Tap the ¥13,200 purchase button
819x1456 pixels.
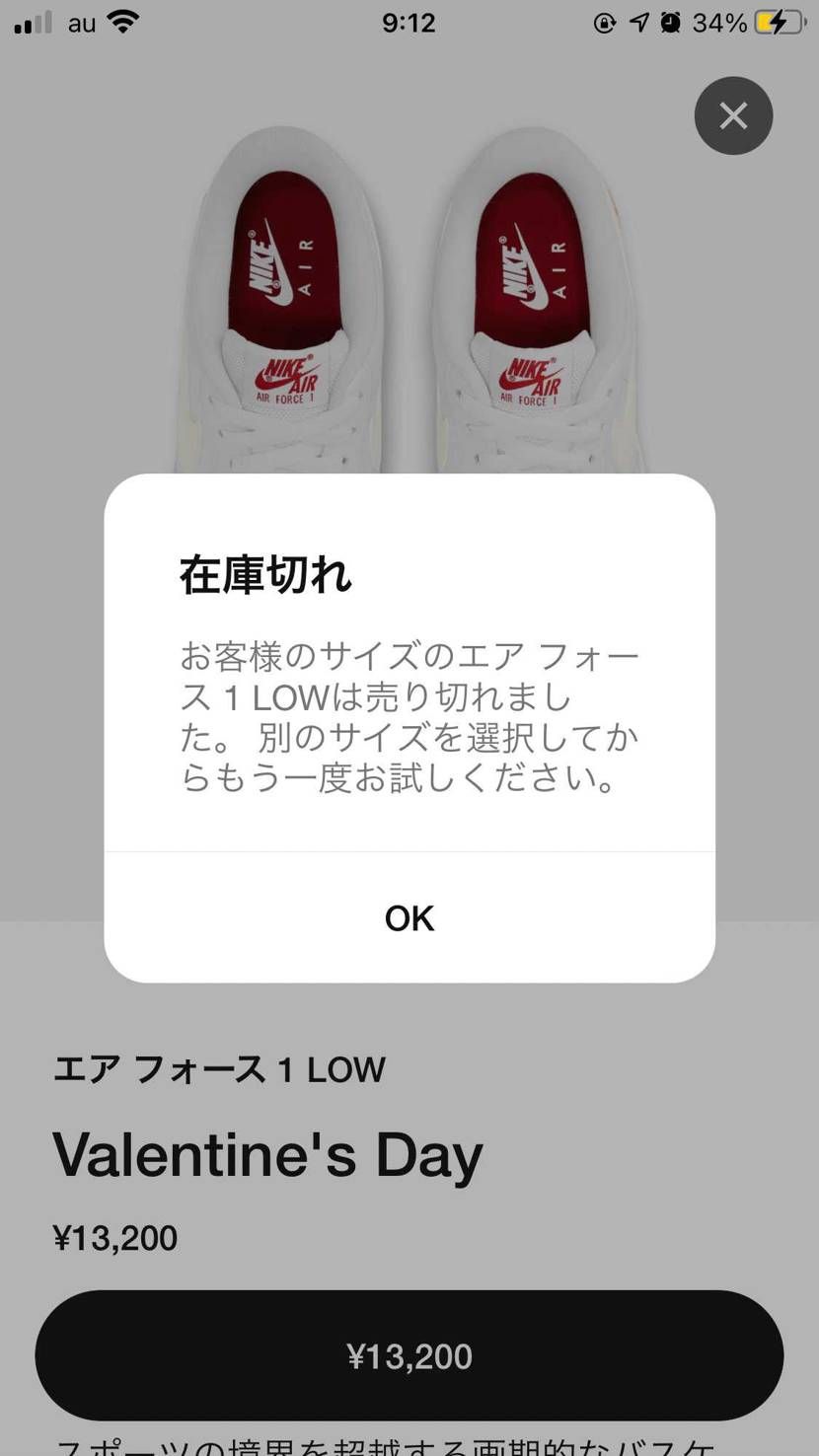[409, 1355]
